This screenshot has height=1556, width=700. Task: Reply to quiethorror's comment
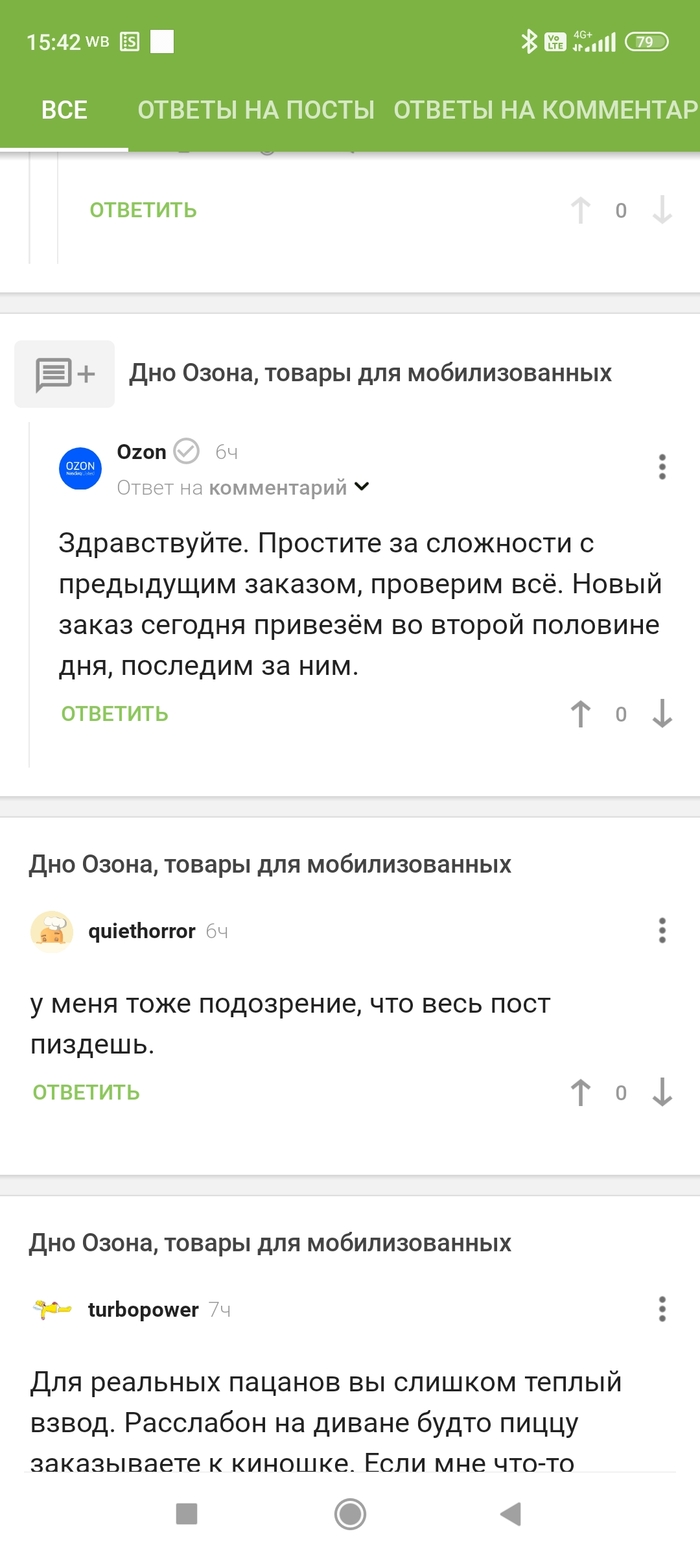pyautogui.click(x=86, y=1092)
